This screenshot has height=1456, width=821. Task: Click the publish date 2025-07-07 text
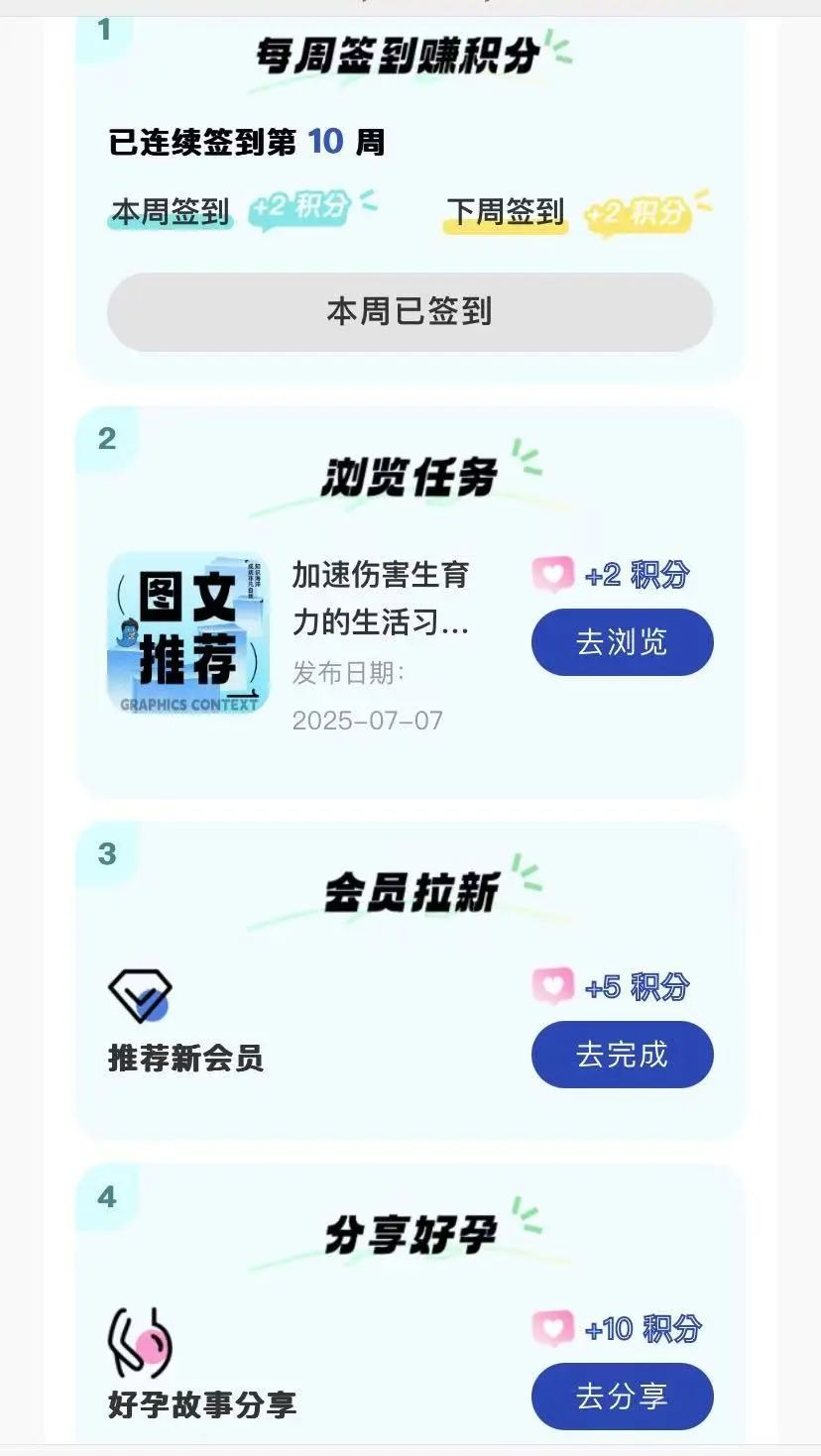[x=369, y=720]
